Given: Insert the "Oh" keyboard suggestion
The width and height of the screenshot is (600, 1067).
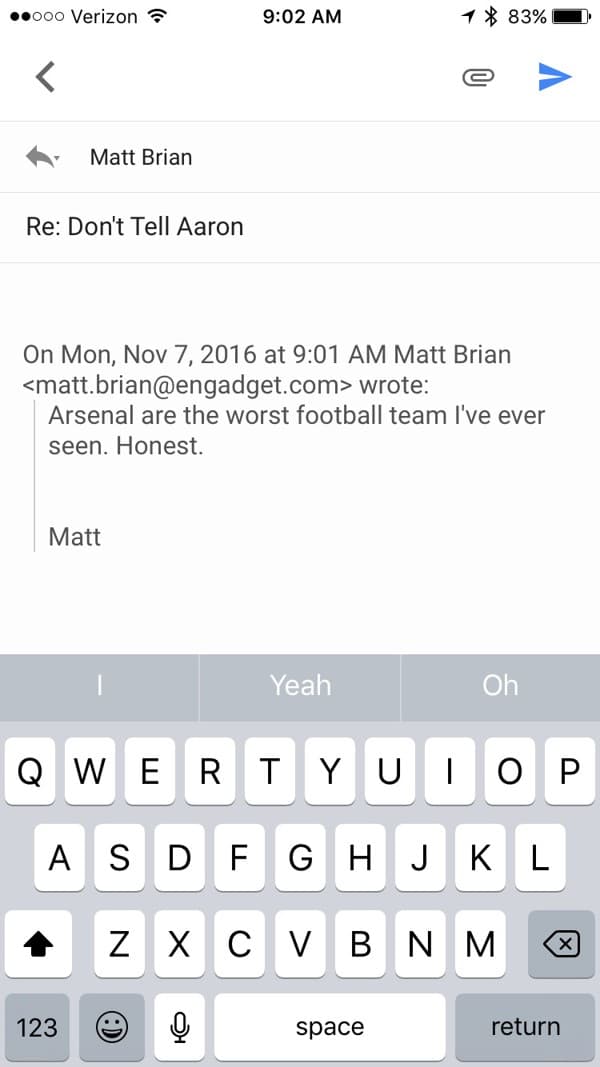Looking at the screenshot, I should coord(501,686).
